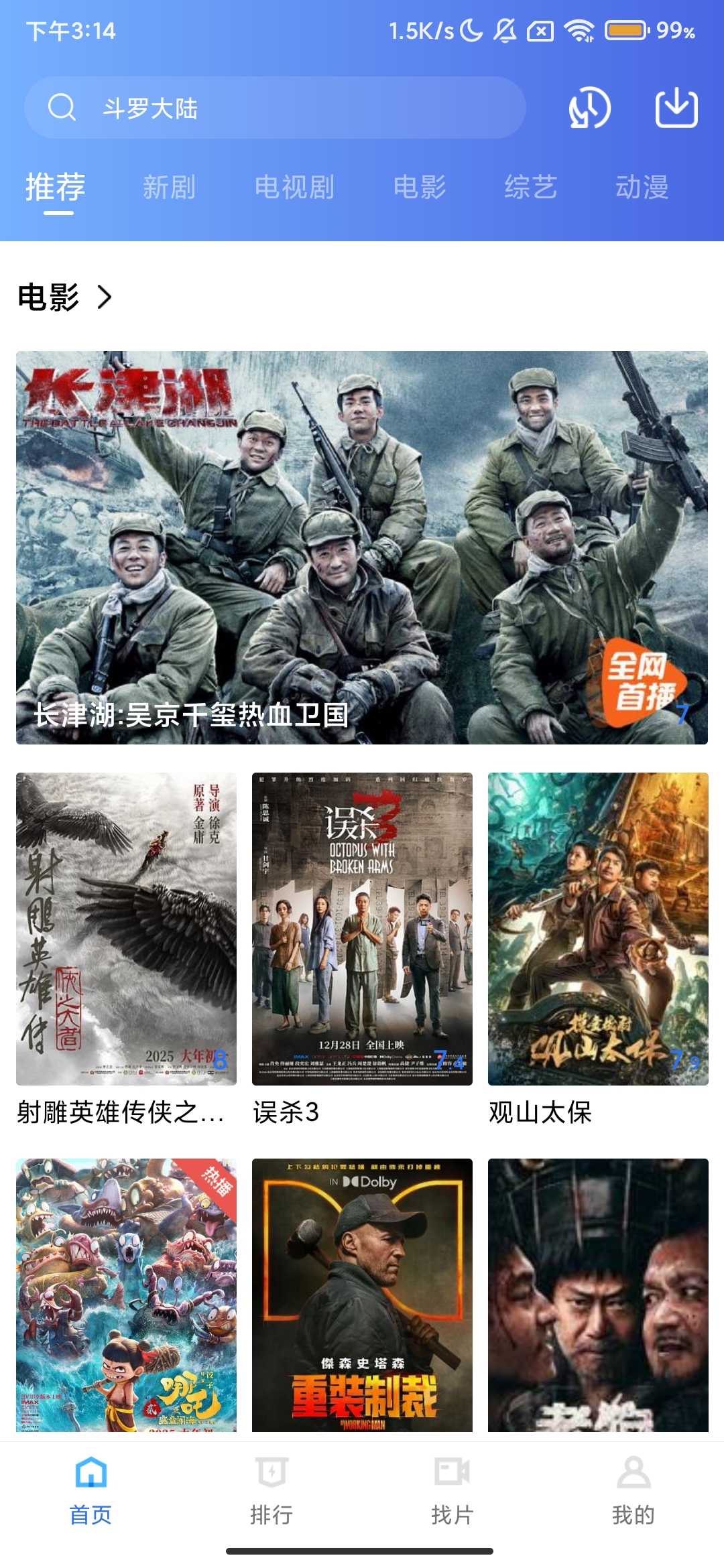Open watch history icon
Screen dimensions: 724x1568
coord(589,109)
